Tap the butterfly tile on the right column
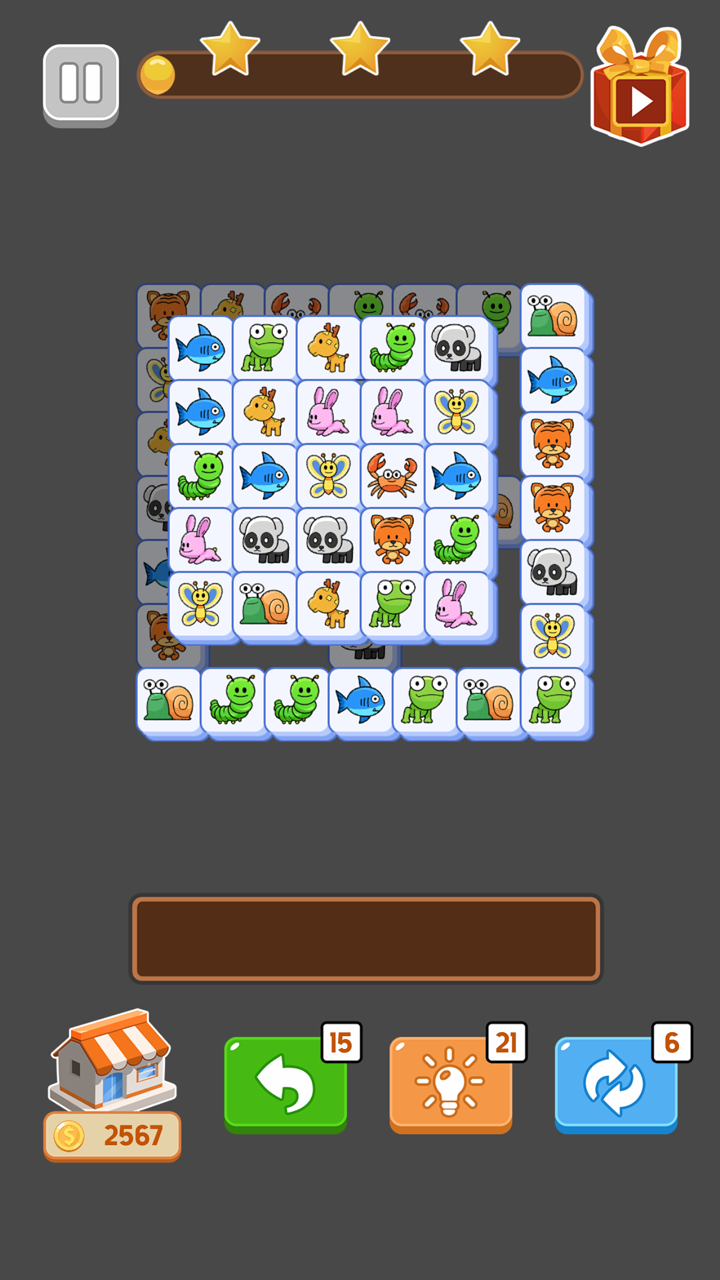This screenshot has height=1280, width=720. point(554,634)
